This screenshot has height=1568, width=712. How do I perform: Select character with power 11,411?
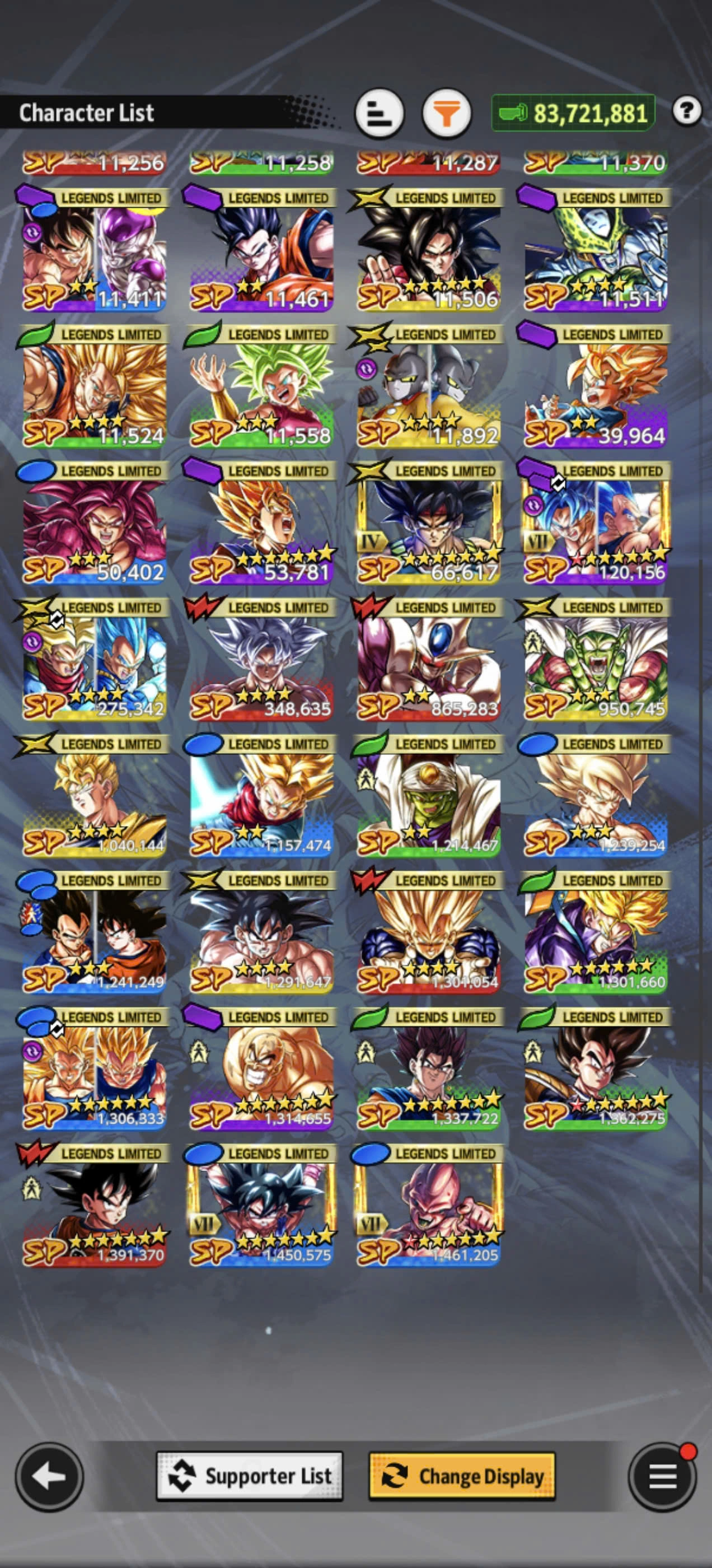[95, 256]
